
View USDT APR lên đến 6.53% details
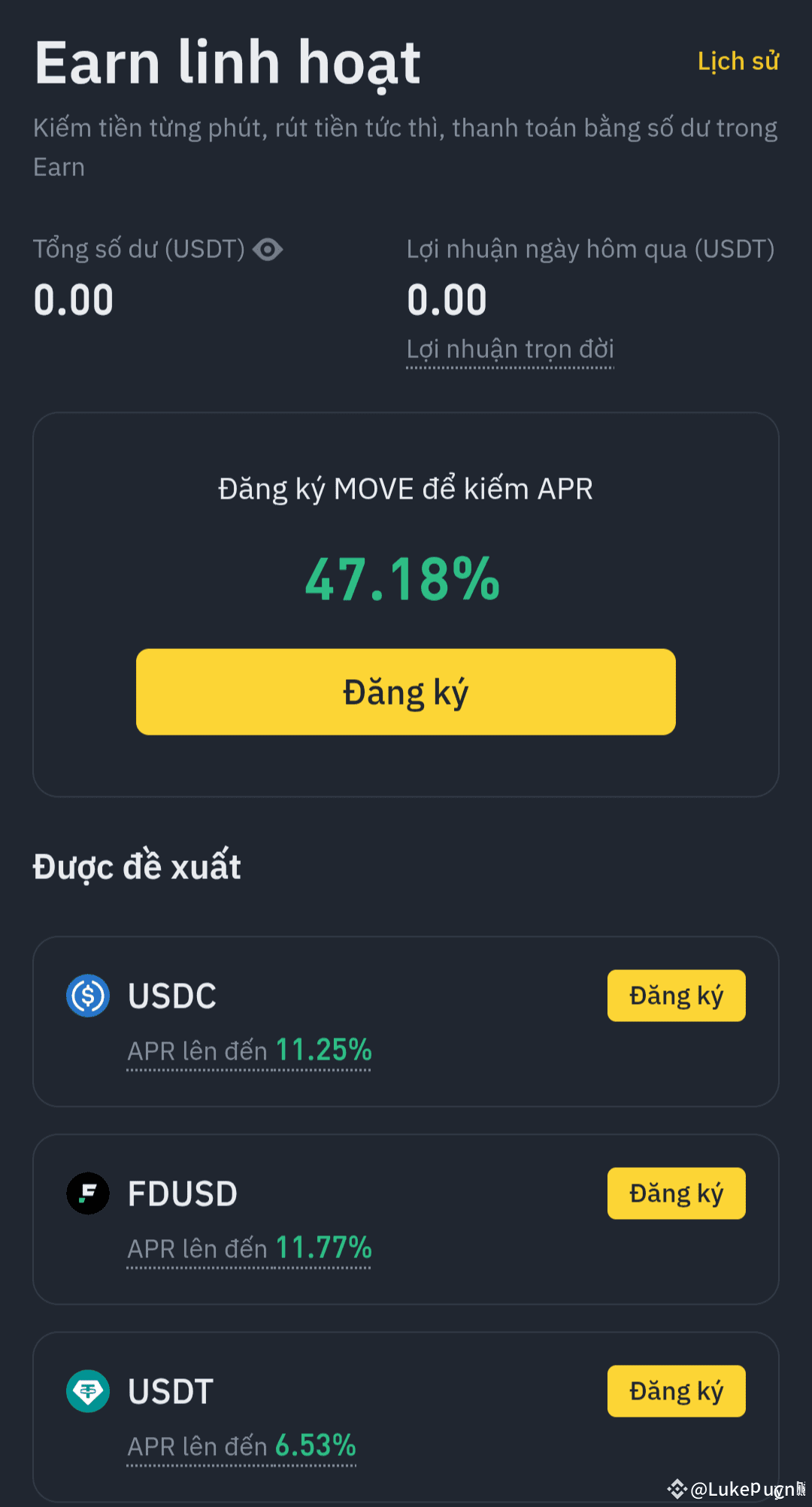(x=241, y=1446)
